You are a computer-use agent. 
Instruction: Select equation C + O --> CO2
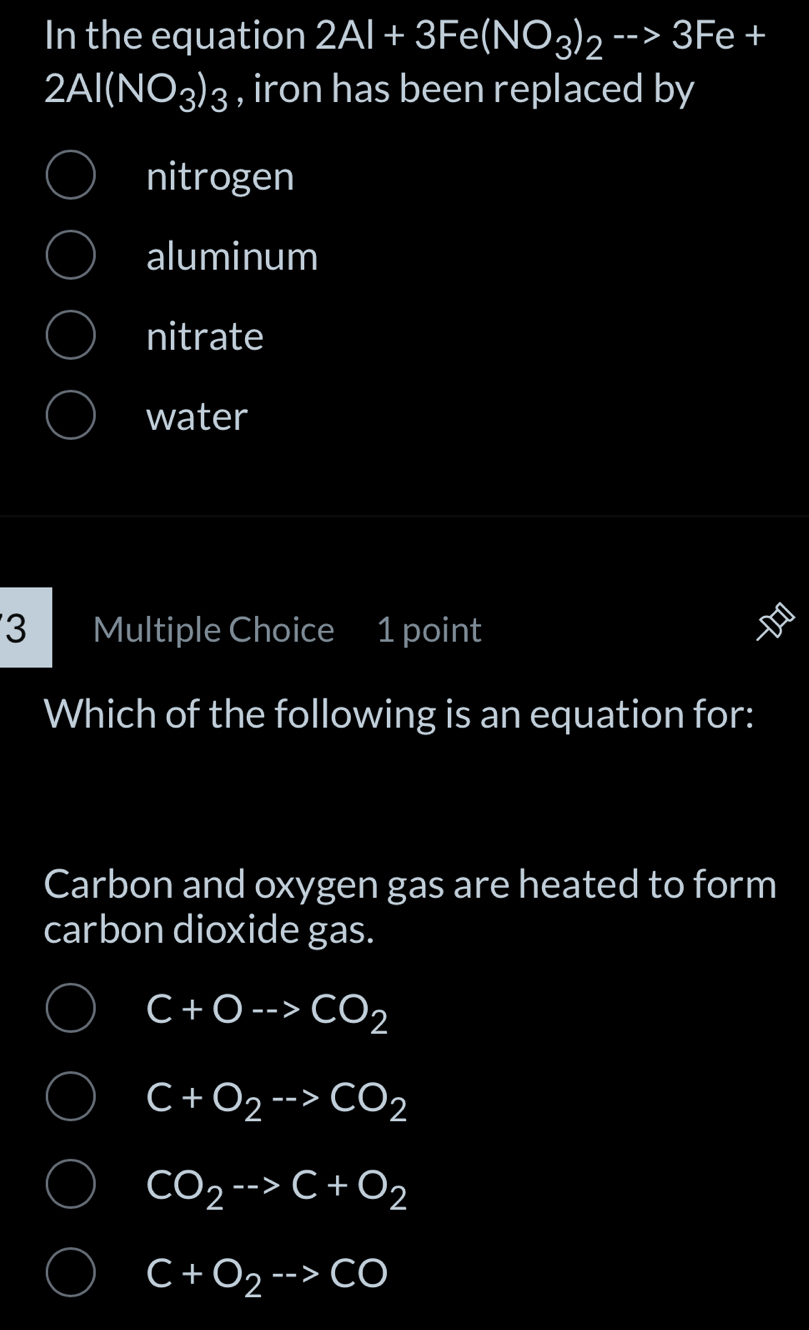[70, 1008]
